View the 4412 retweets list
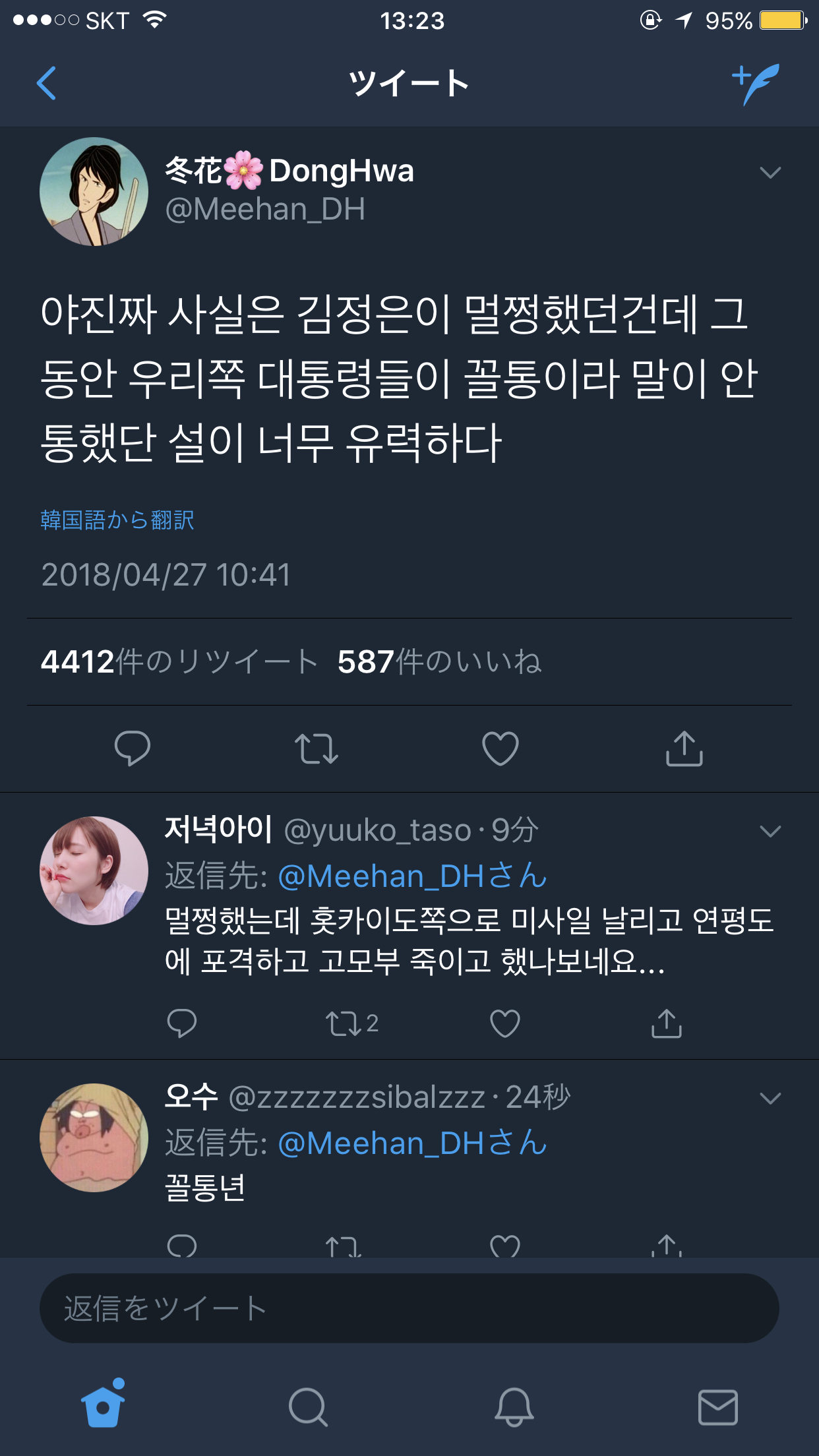Image resolution: width=819 pixels, height=1456 pixels. click(x=179, y=661)
